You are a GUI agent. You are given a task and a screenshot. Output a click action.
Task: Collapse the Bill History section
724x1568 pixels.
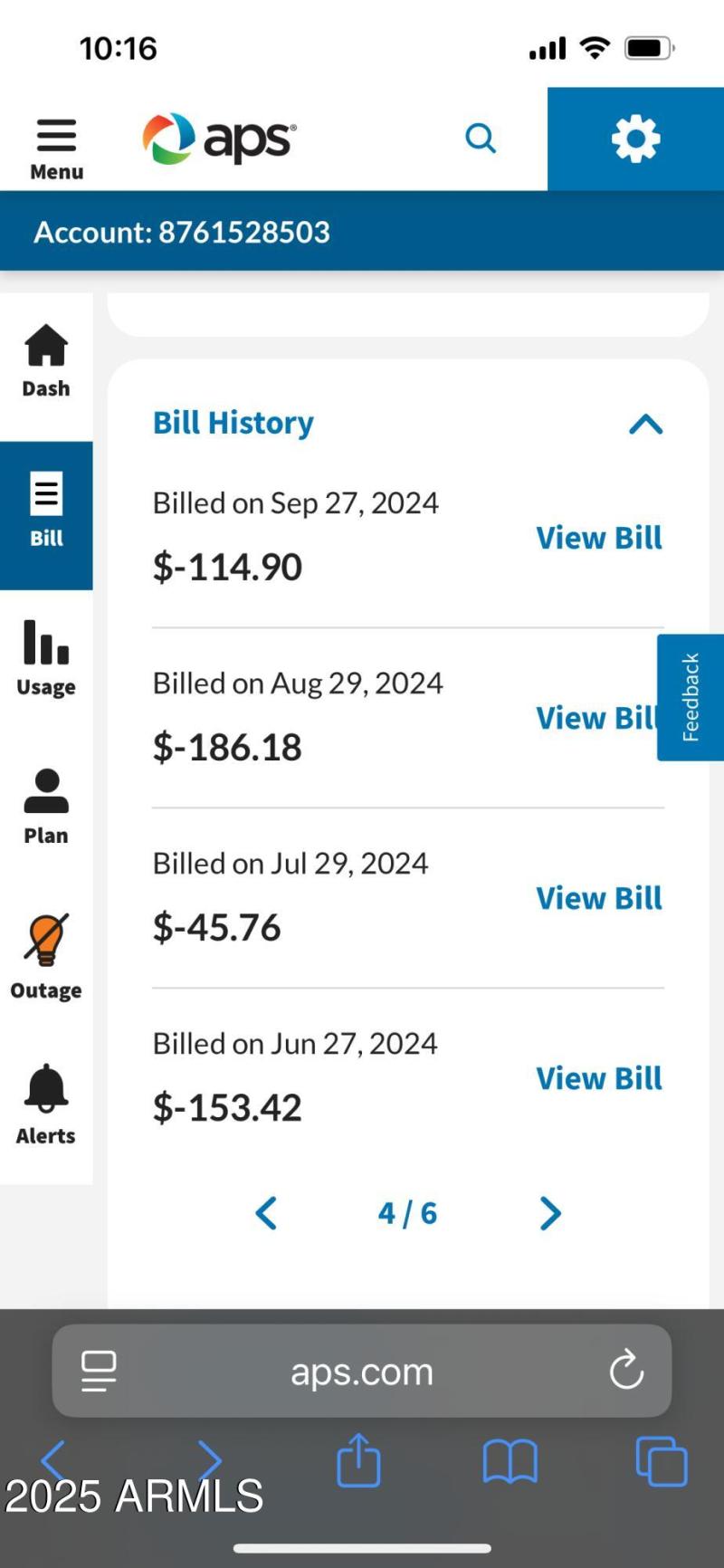click(x=645, y=424)
